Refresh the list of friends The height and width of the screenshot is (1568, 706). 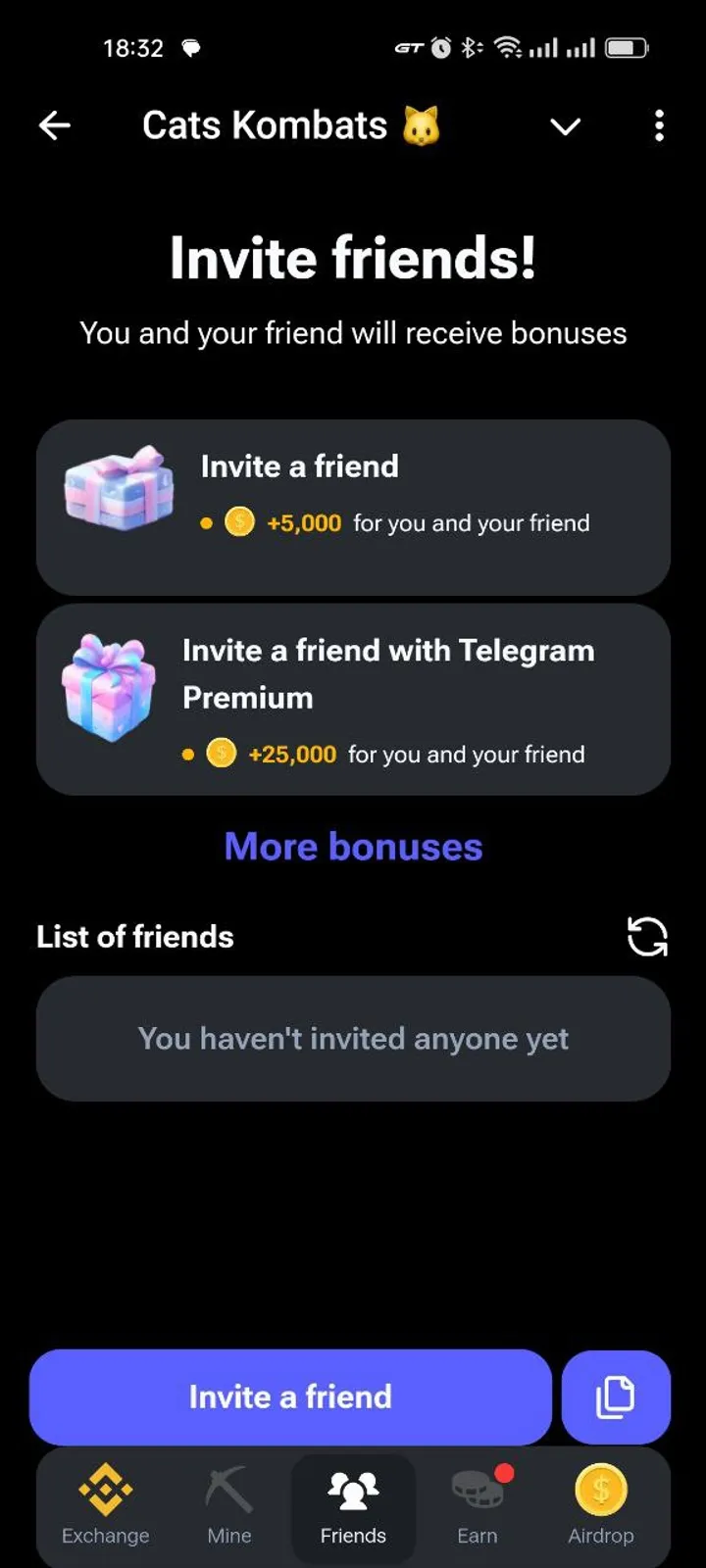(645, 937)
